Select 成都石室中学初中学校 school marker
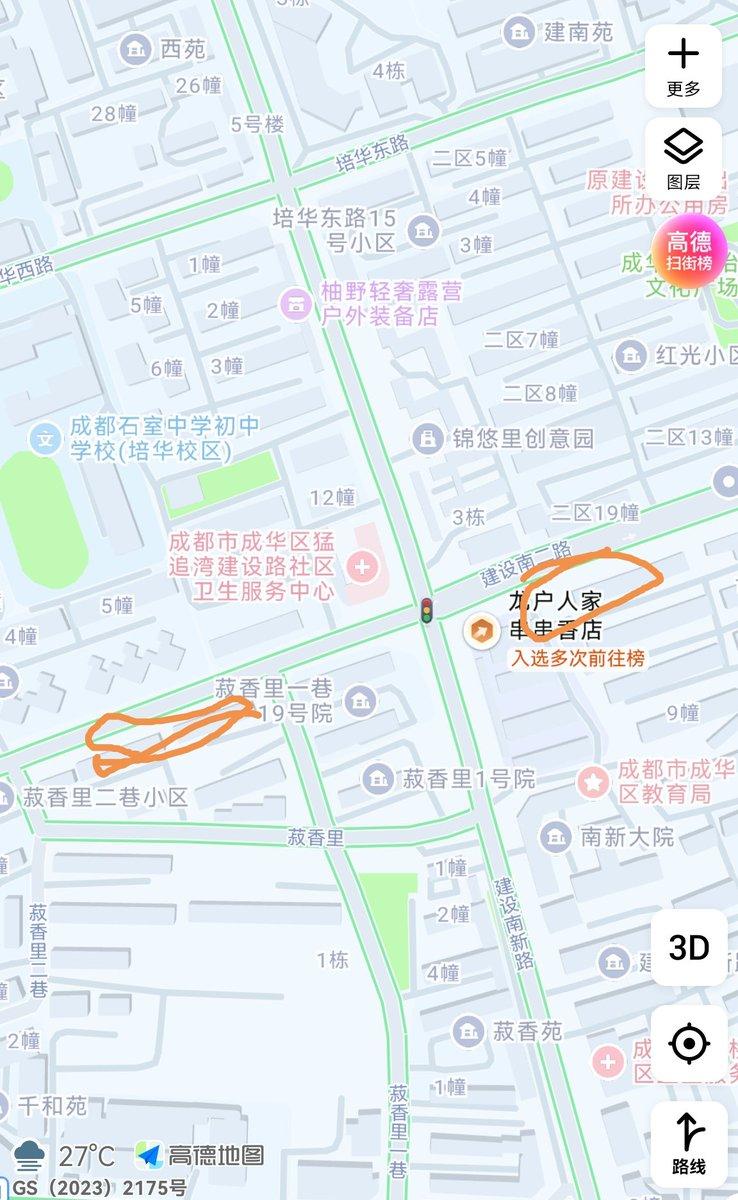 (44, 438)
